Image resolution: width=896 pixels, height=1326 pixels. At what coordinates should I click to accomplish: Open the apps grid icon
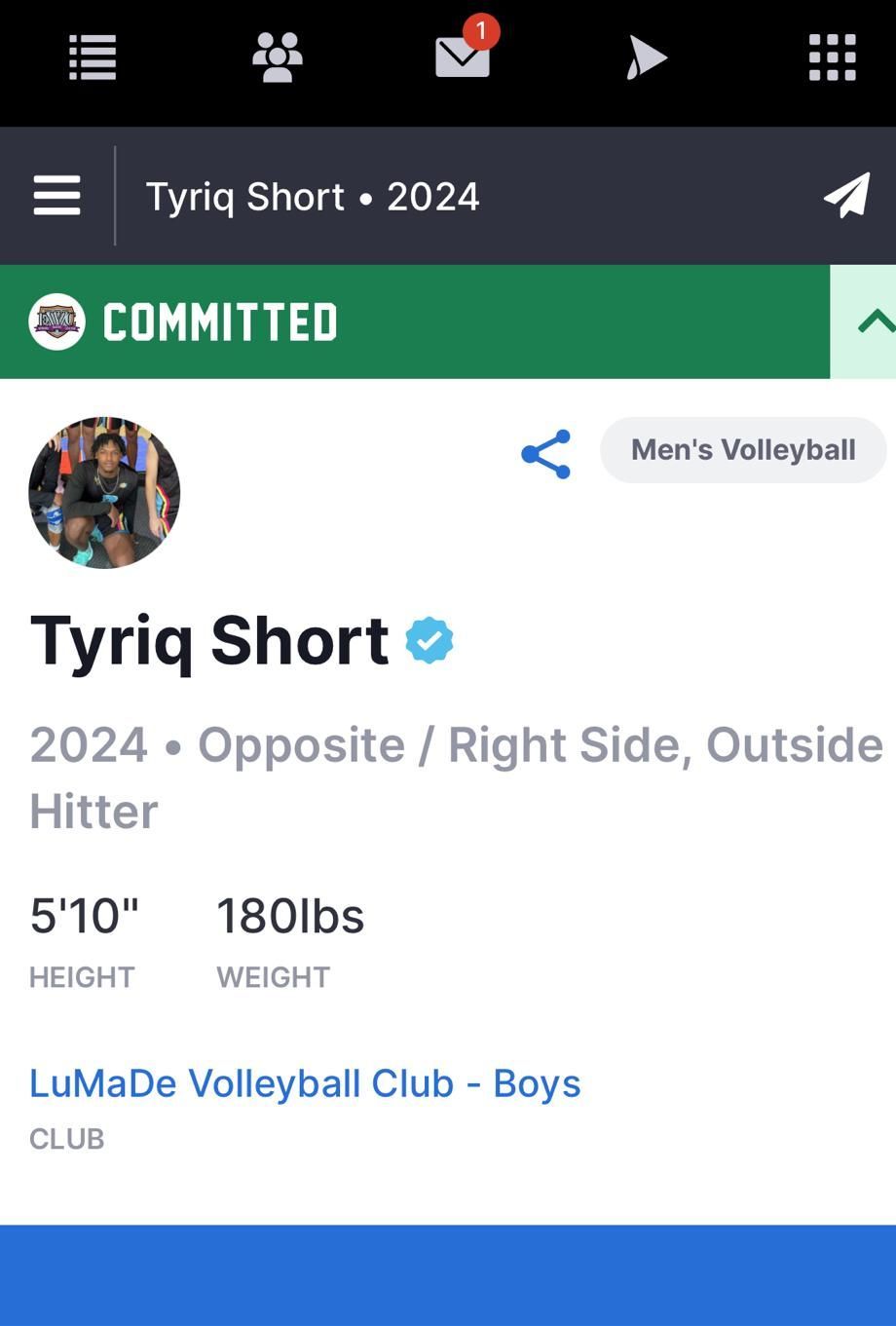(833, 58)
